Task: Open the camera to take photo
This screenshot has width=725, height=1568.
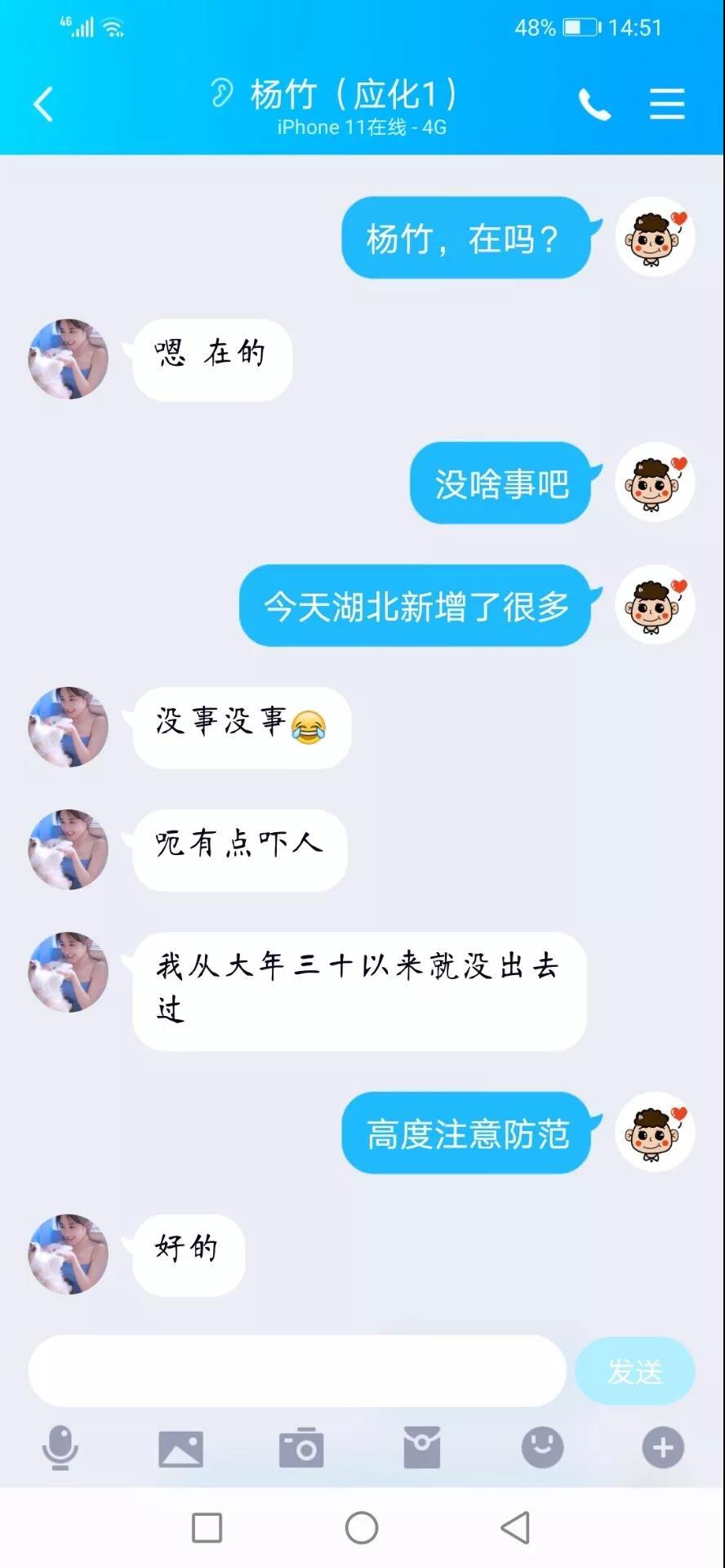Action: 301,1448
